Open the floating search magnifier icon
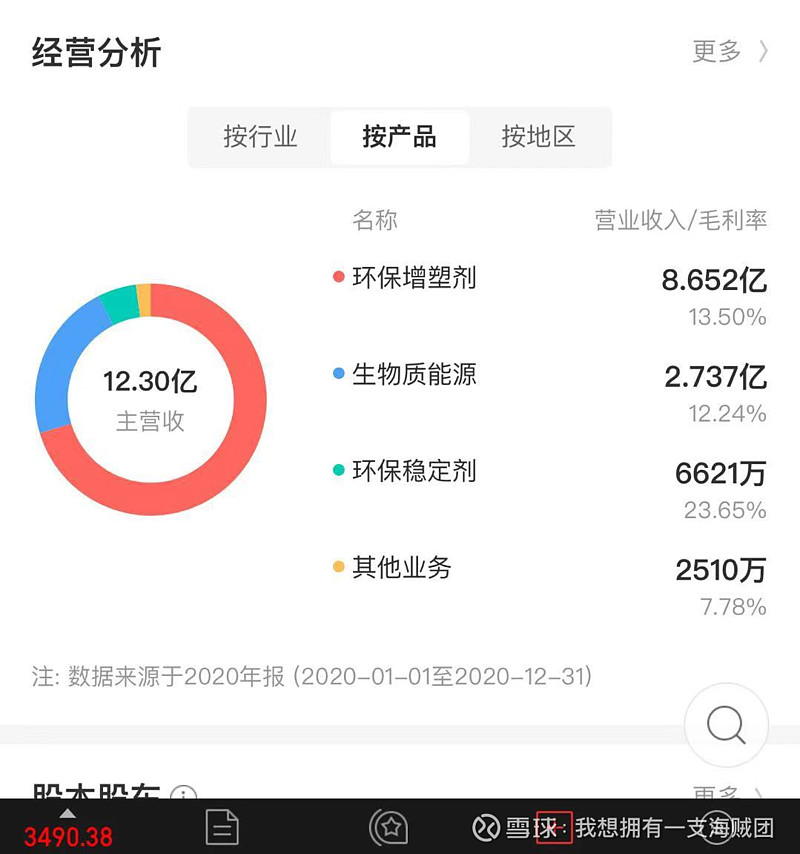The image size is (800, 854). click(x=726, y=726)
